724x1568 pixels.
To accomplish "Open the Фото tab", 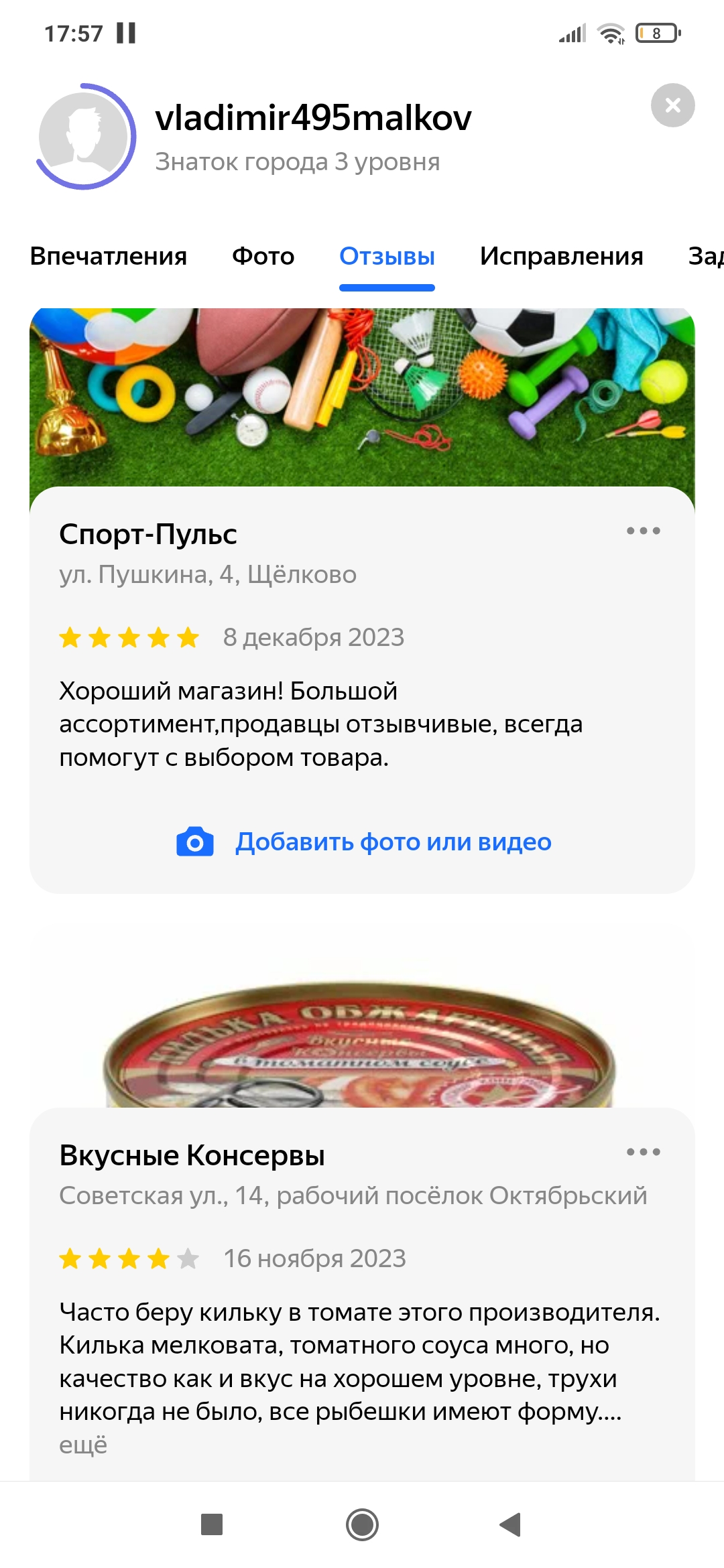I will click(263, 256).
